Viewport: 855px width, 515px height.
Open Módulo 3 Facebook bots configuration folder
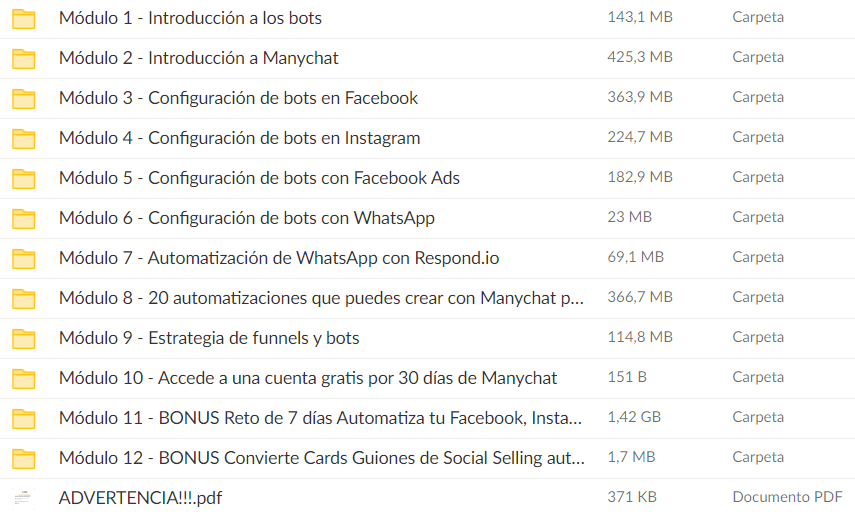238,98
